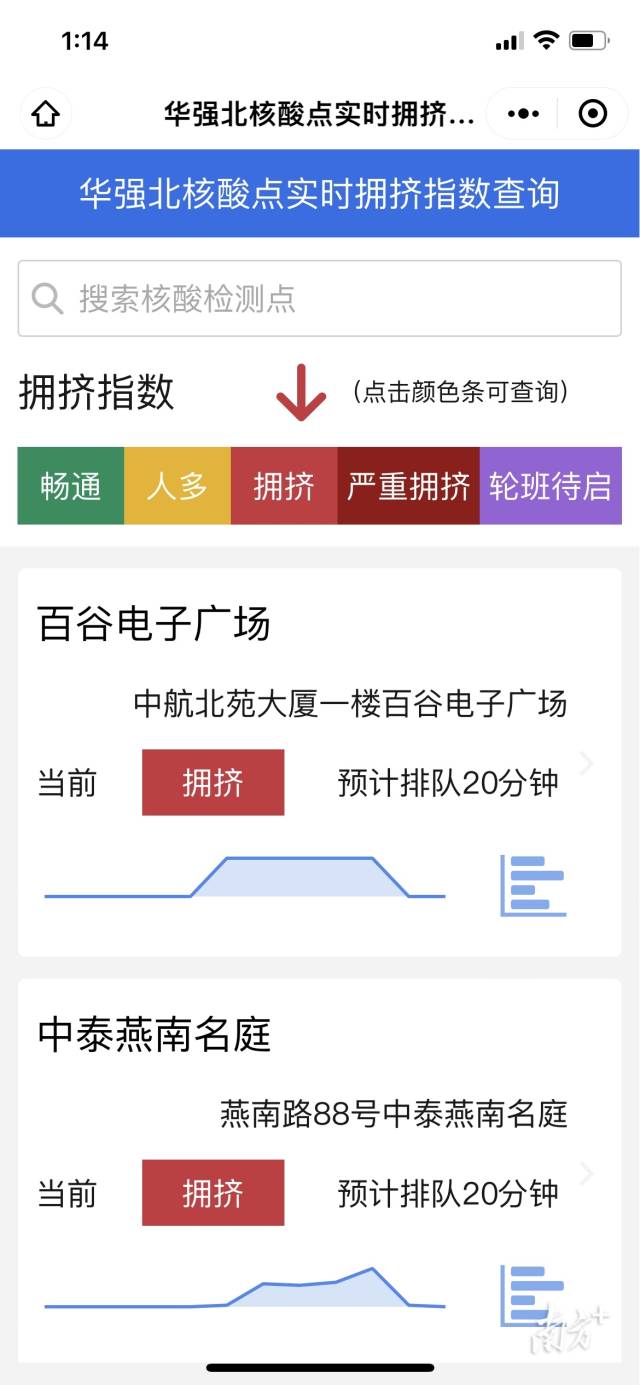This screenshot has height=1385, width=640.
Task: View bar chart icon for 中泰燕南名庭
Action: [x=533, y=1296]
